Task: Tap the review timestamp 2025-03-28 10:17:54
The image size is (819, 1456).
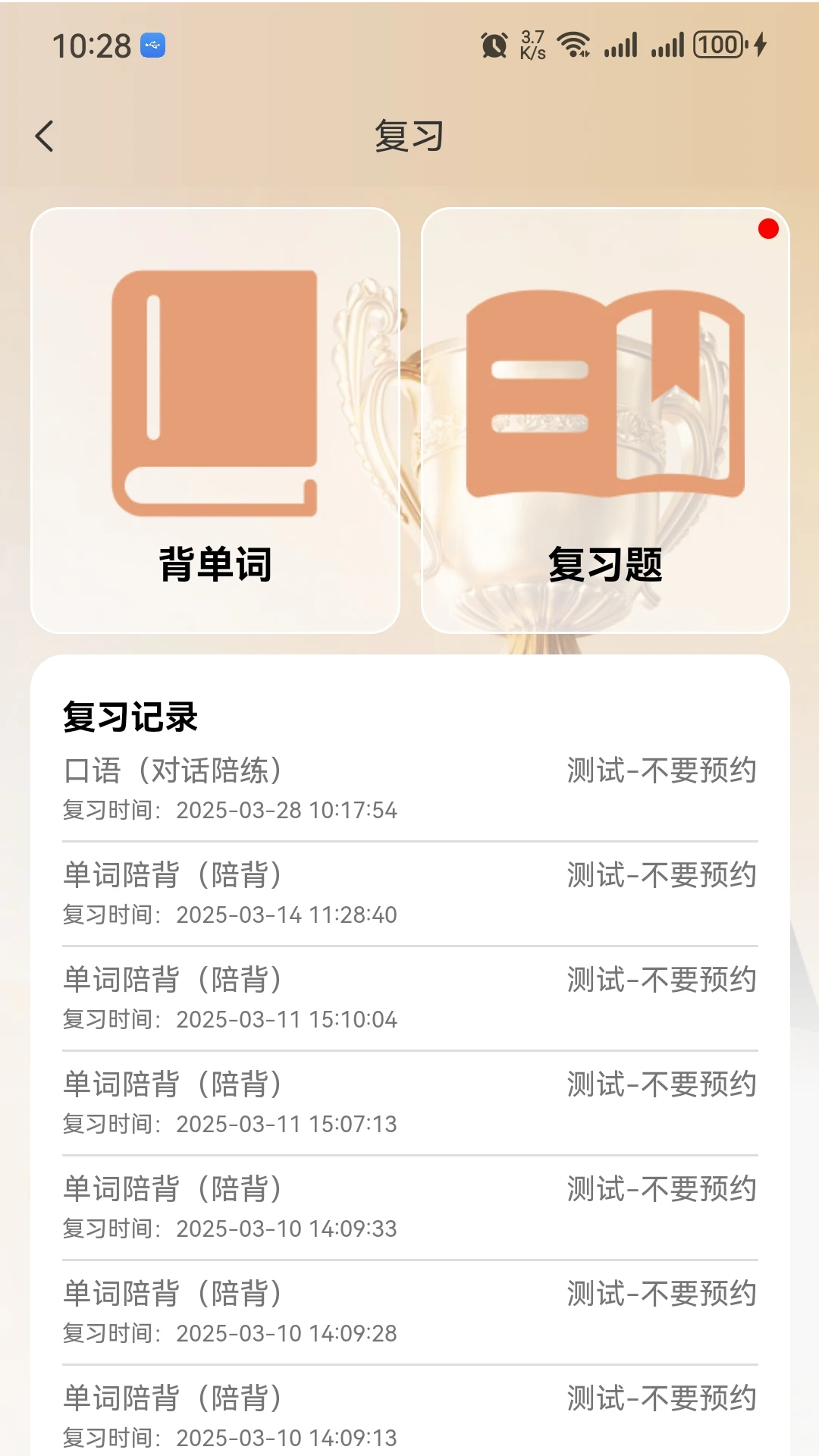Action: tap(230, 810)
